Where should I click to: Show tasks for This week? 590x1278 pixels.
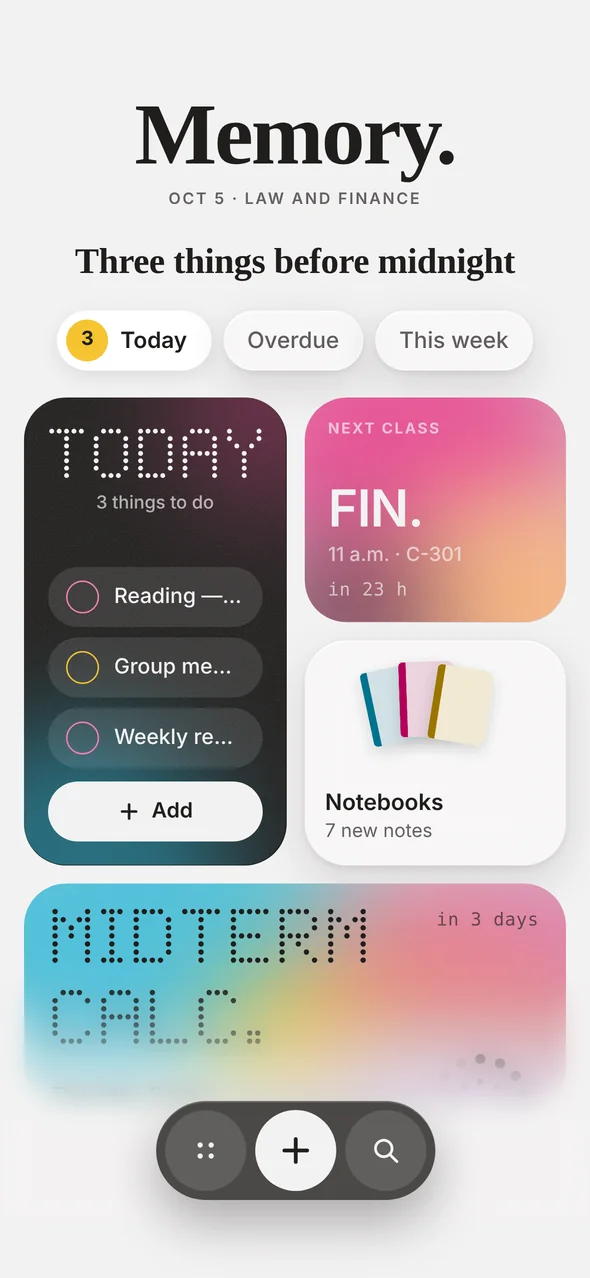(x=454, y=340)
